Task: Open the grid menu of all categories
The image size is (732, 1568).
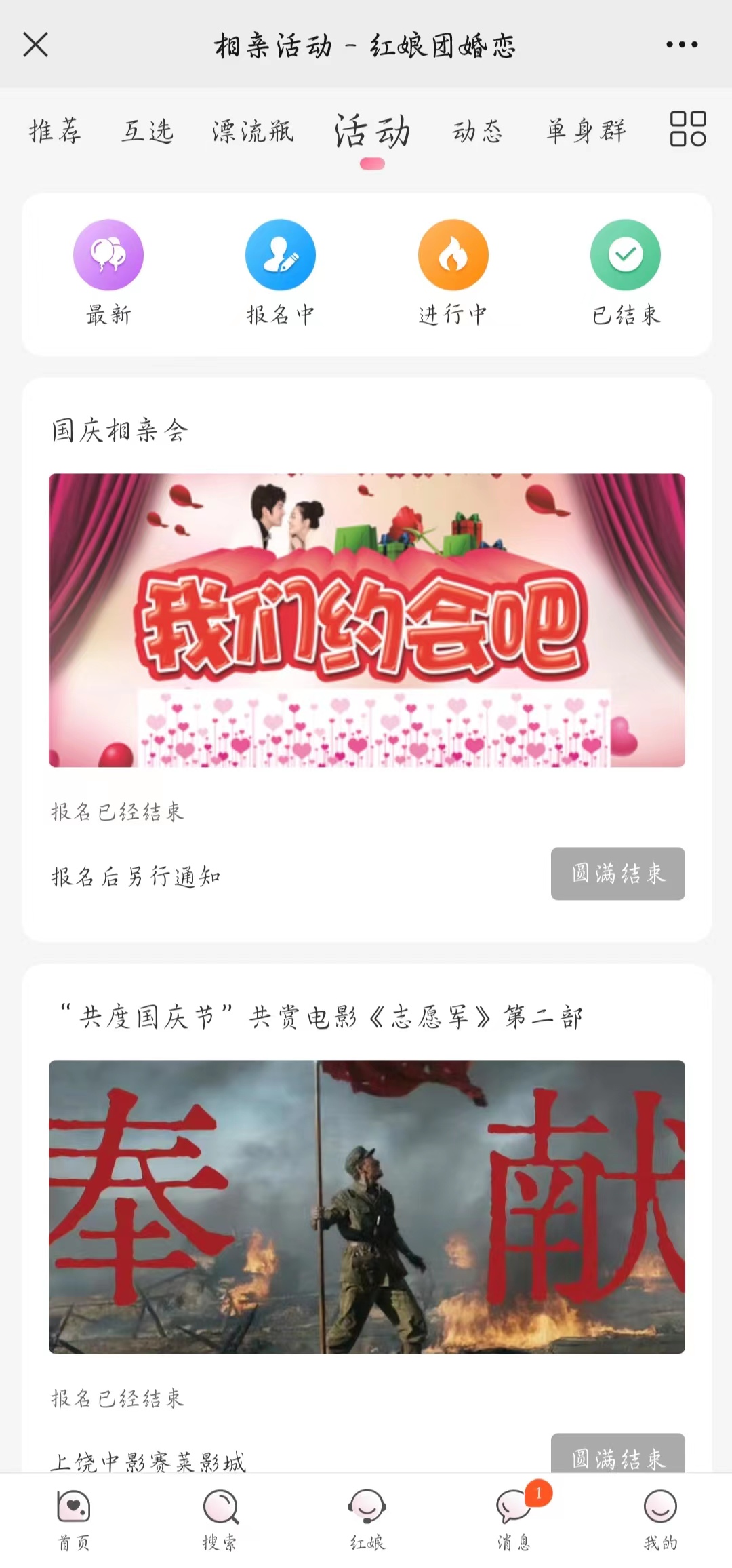Action: [687, 129]
